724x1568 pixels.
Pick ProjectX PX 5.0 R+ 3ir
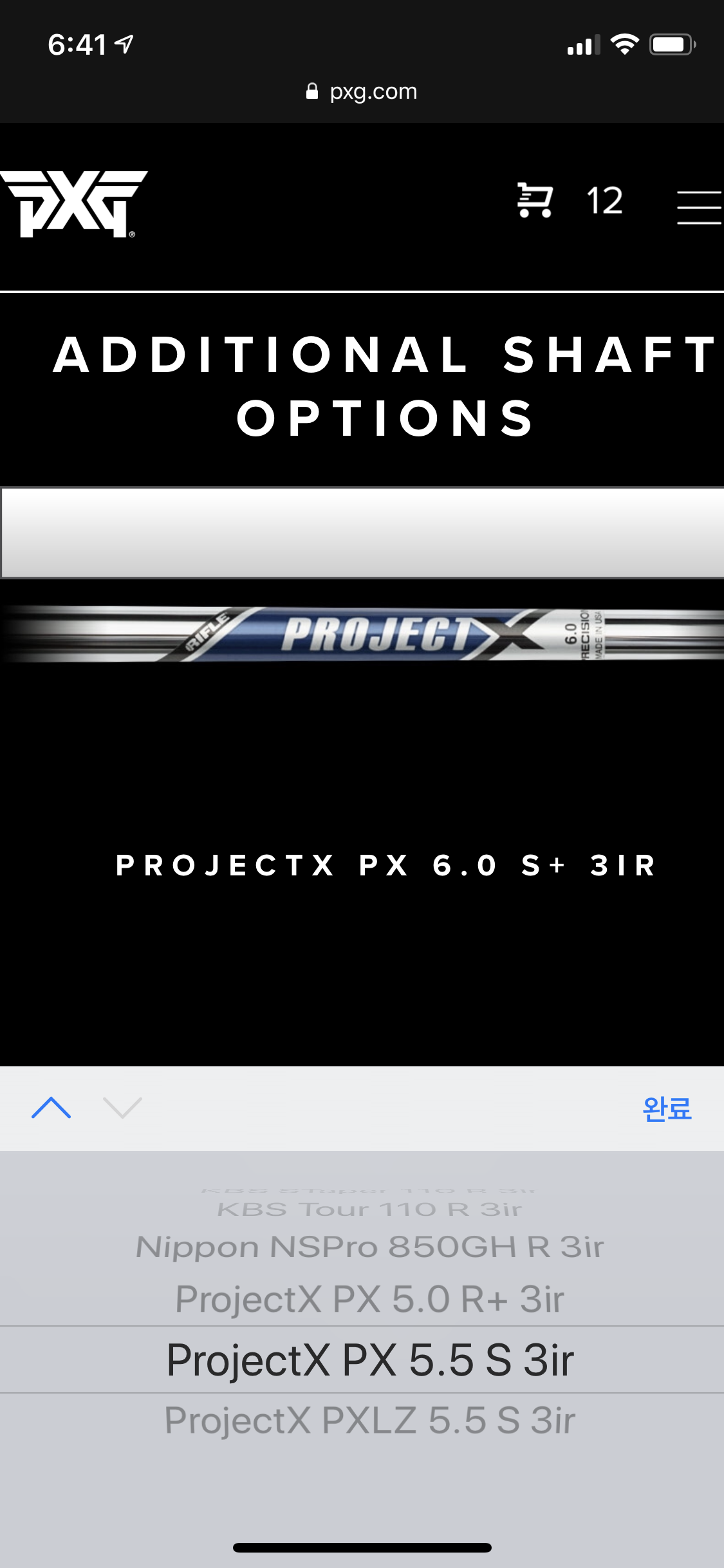click(369, 1299)
